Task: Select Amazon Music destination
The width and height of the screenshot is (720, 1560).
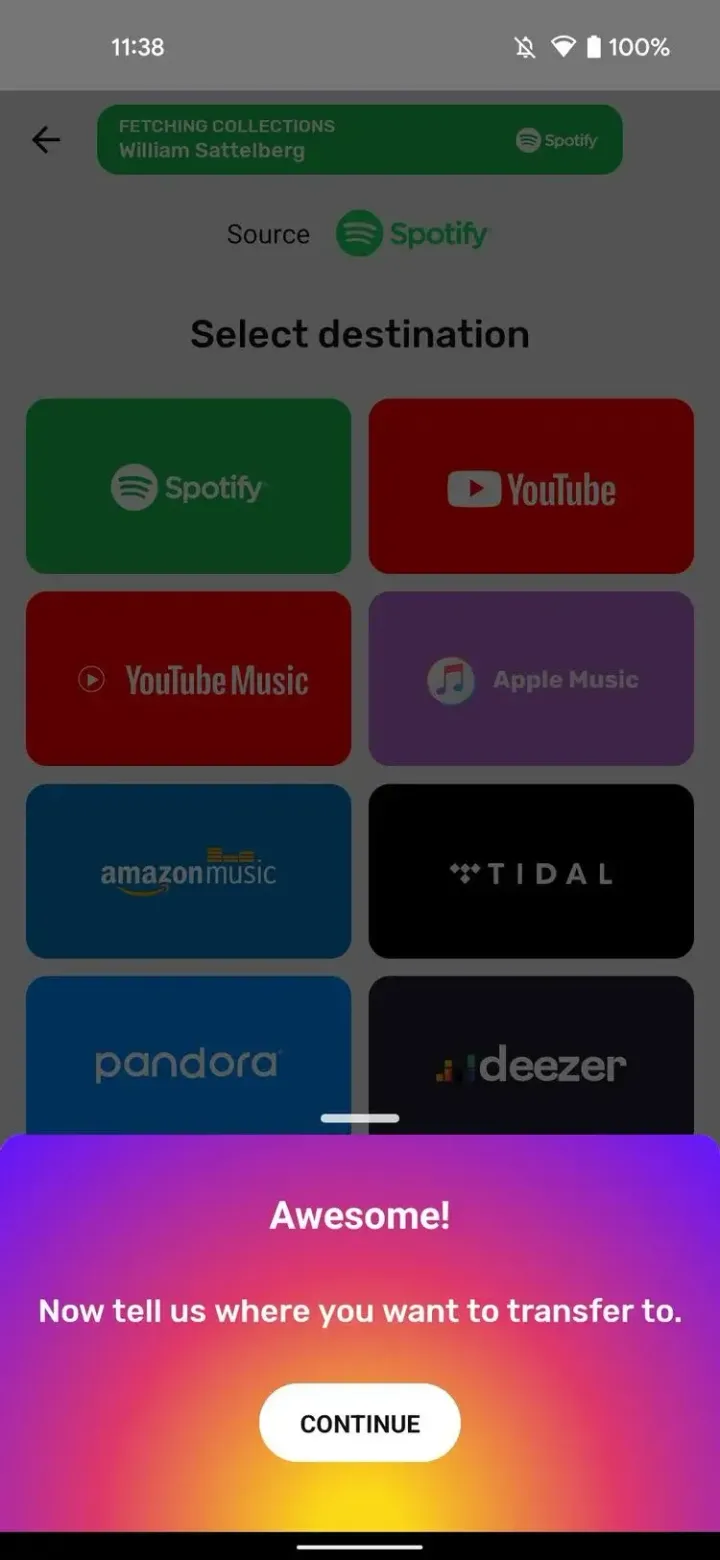Action: pyautogui.click(x=188, y=870)
